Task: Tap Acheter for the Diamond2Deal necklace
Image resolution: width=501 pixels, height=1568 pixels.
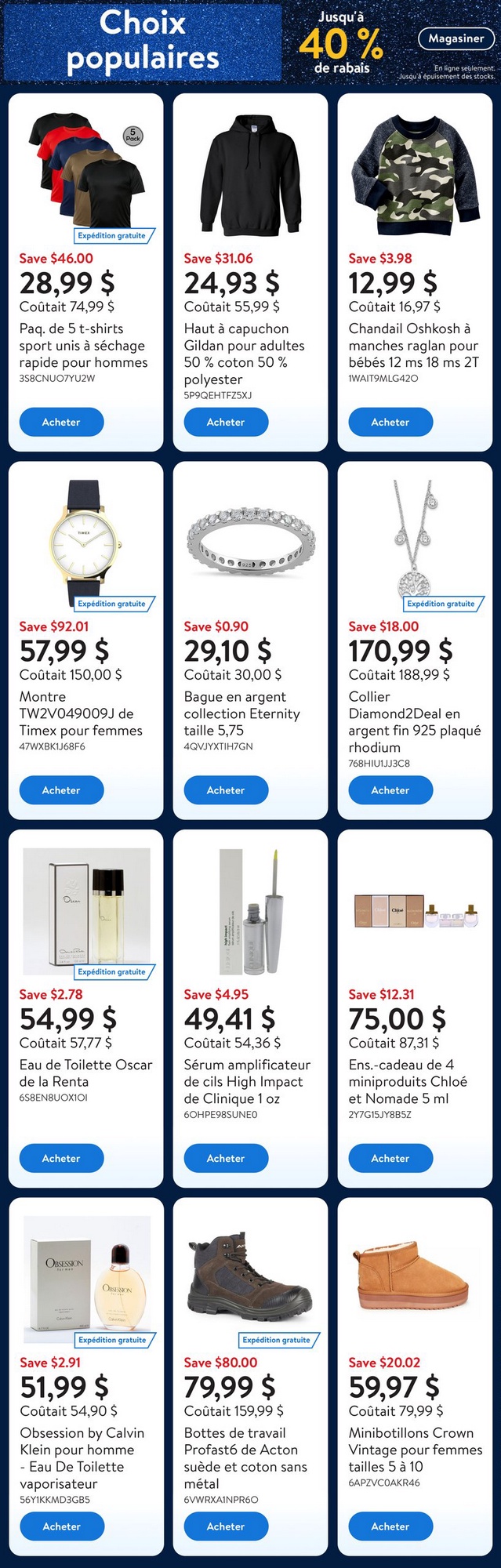Action: pos(390,790)
